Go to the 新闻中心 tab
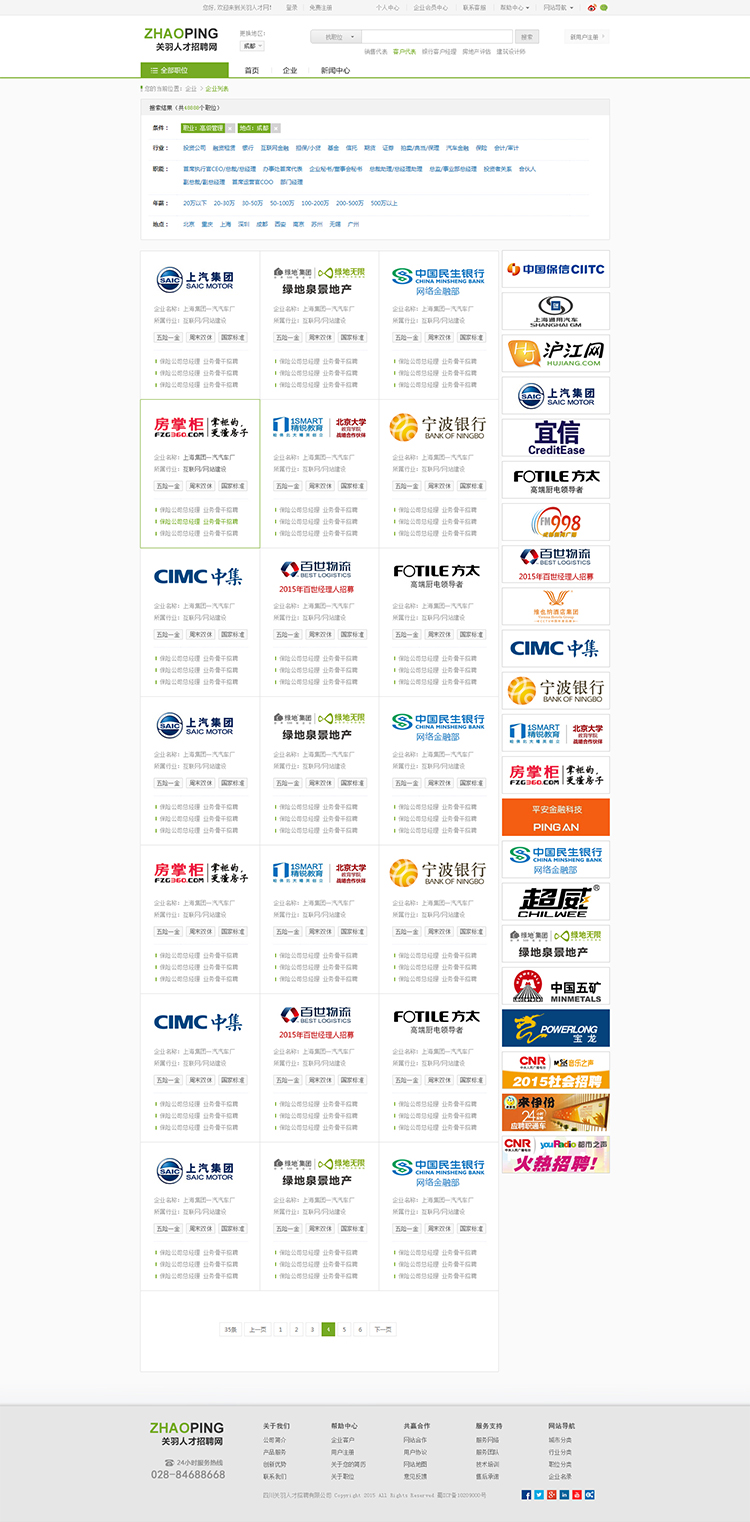This screenshot has width=750, height=1522. [335, 70]
